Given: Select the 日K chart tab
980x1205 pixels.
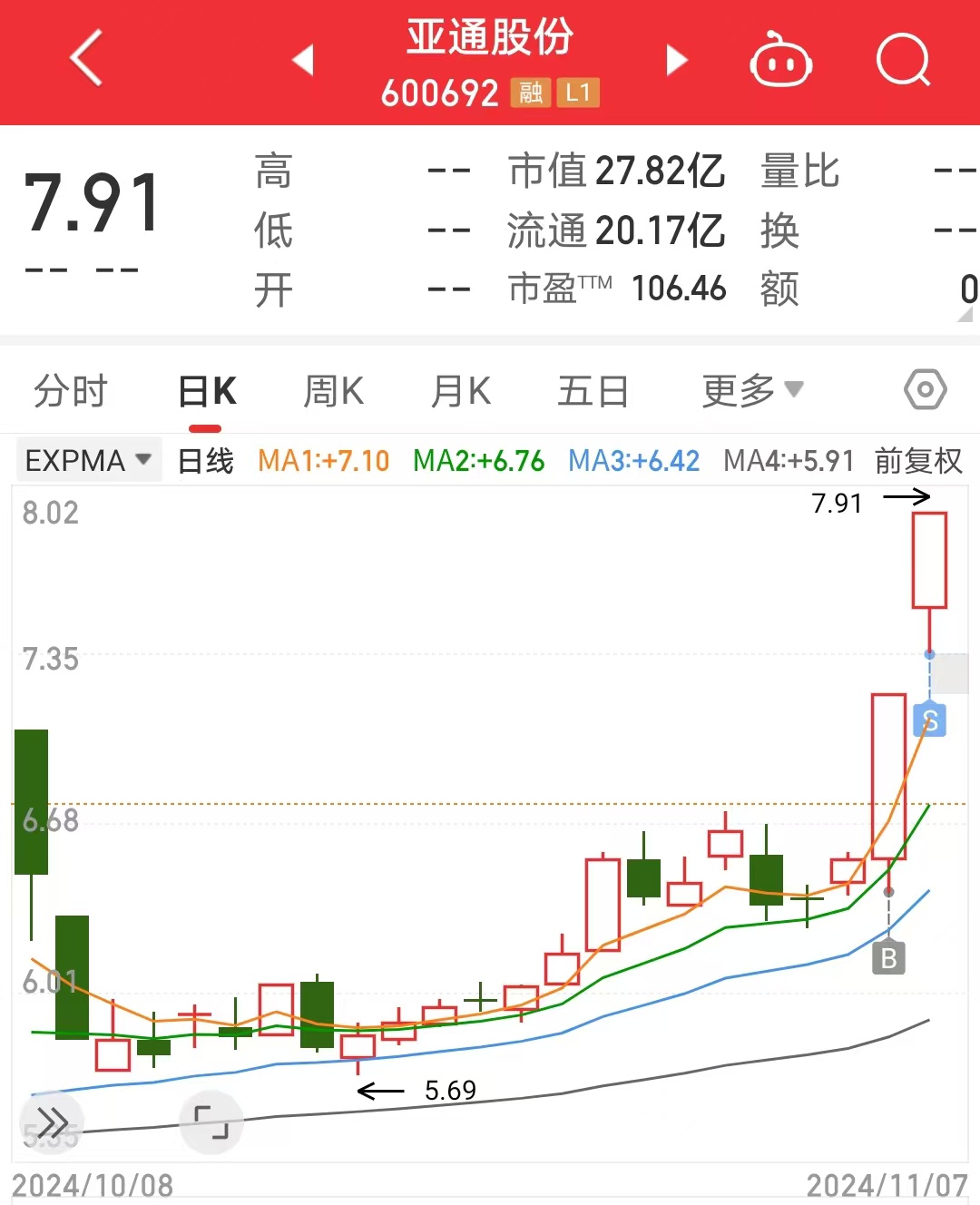Looking at the screenshot, I should (207, 392).
